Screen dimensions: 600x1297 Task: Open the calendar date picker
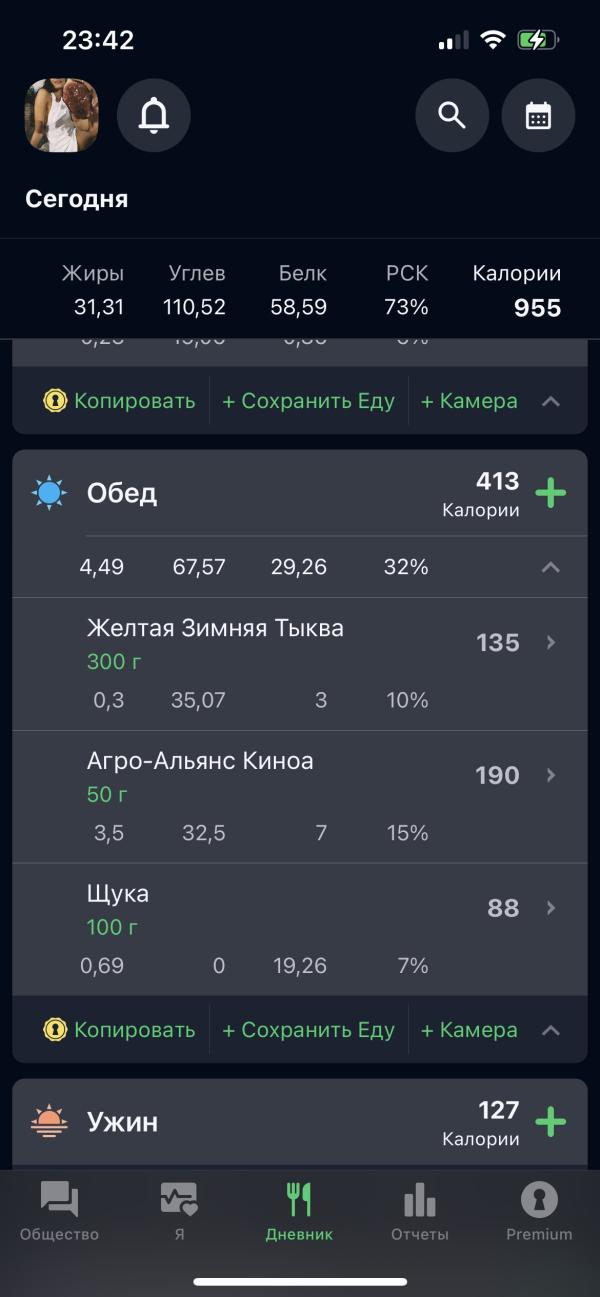click(x=538, y=116)
